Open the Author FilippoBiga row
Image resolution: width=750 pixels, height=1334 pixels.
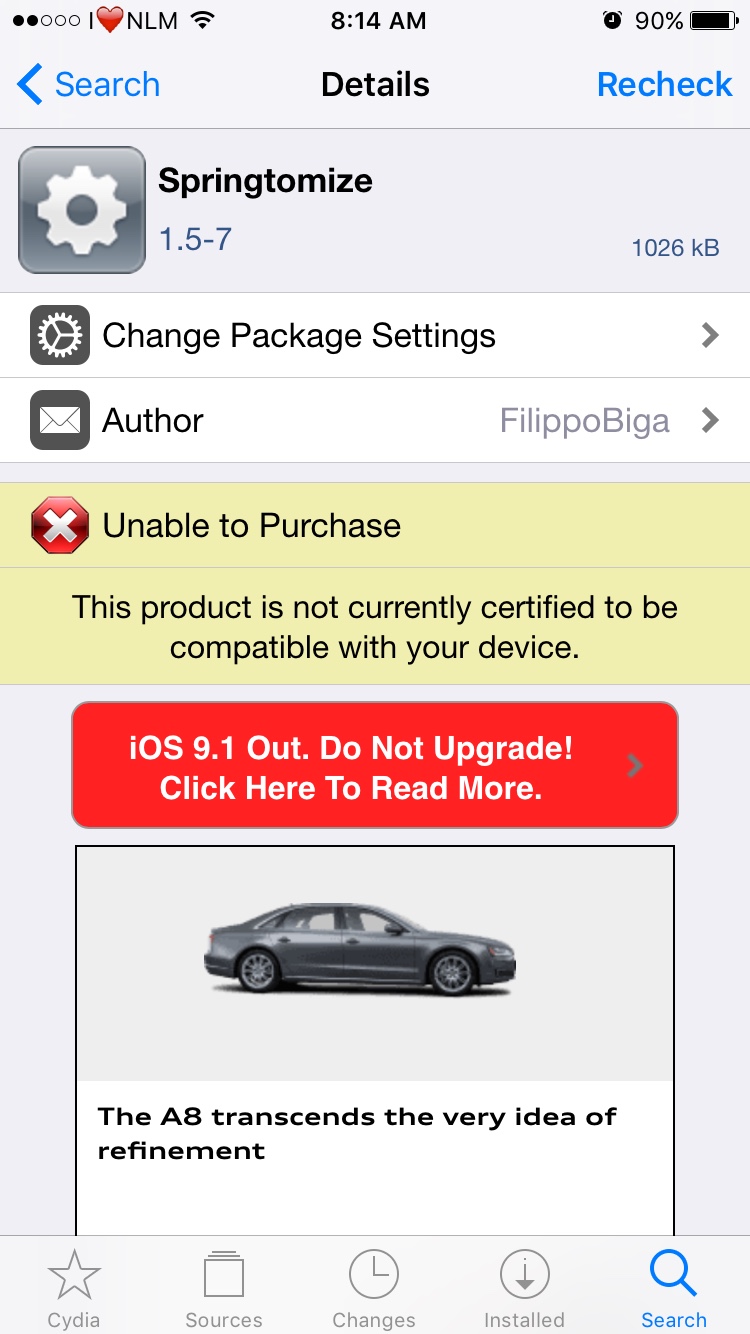tap(375, 421)
